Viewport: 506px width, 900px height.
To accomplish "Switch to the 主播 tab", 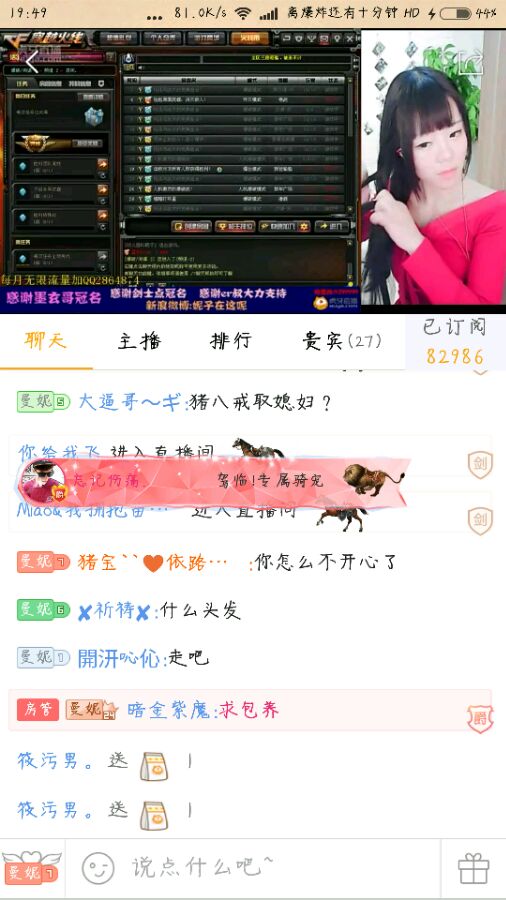I will pyautogui.click(x=139, y=342).
